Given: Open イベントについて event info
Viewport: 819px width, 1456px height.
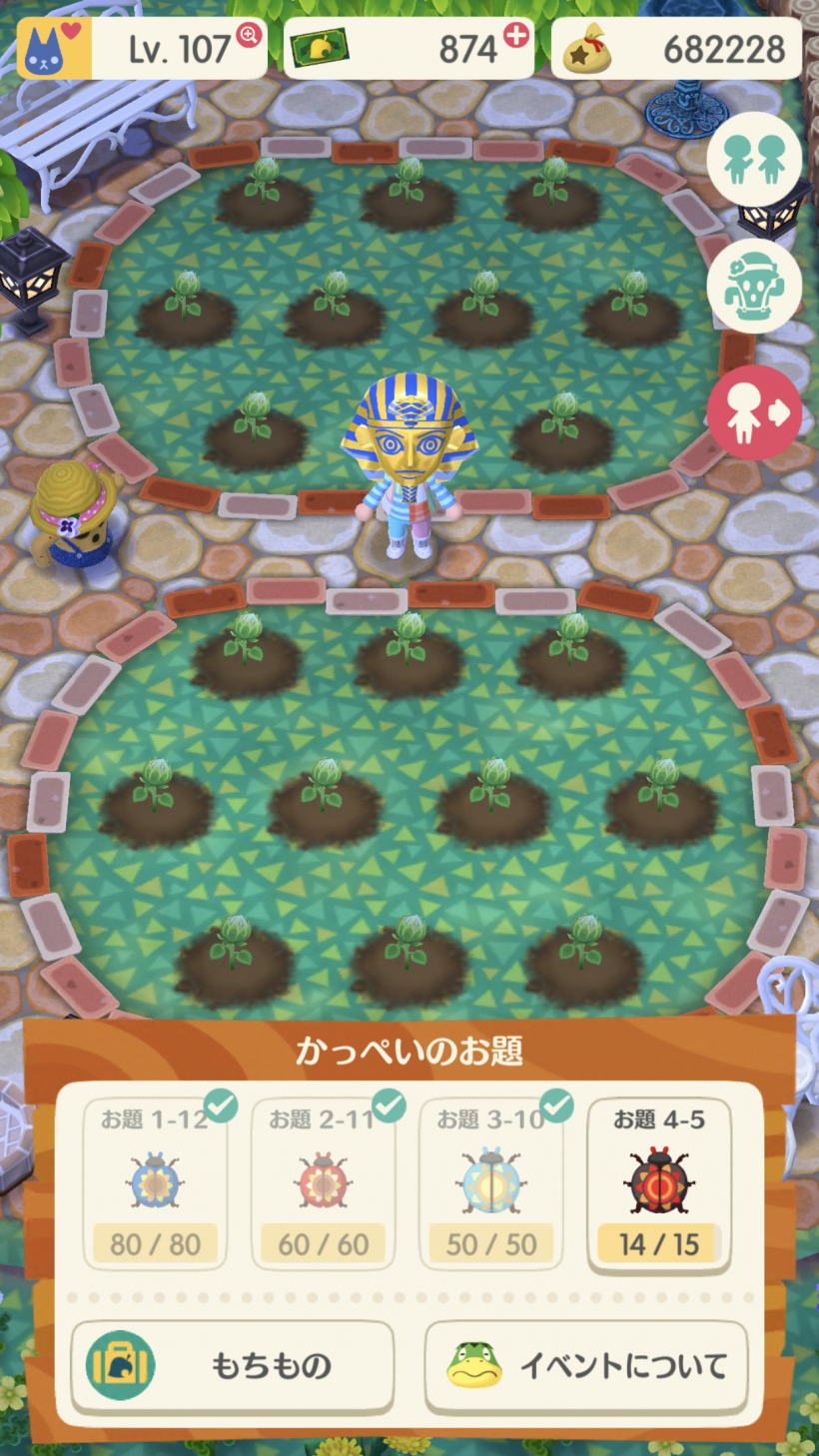Looking at the screenshot, I should tap(586, 1365).
